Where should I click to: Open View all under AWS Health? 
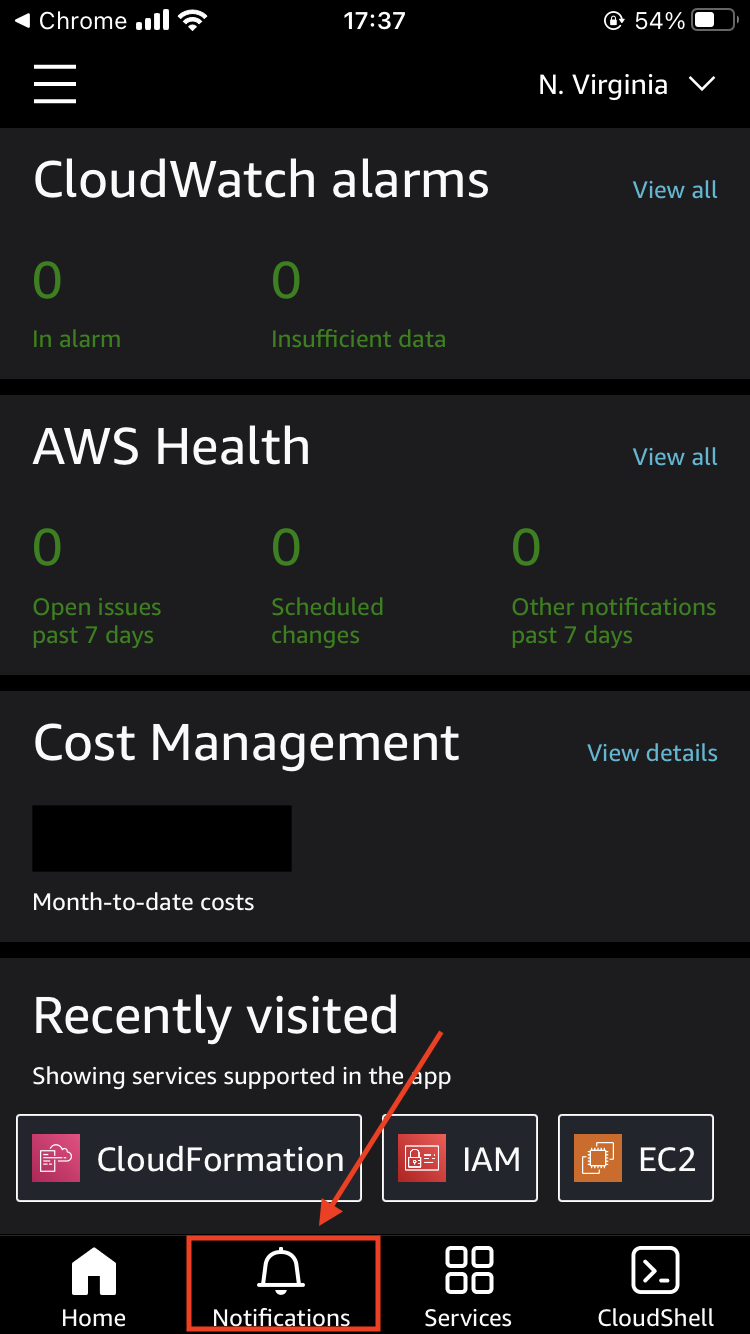click(675, 456)
